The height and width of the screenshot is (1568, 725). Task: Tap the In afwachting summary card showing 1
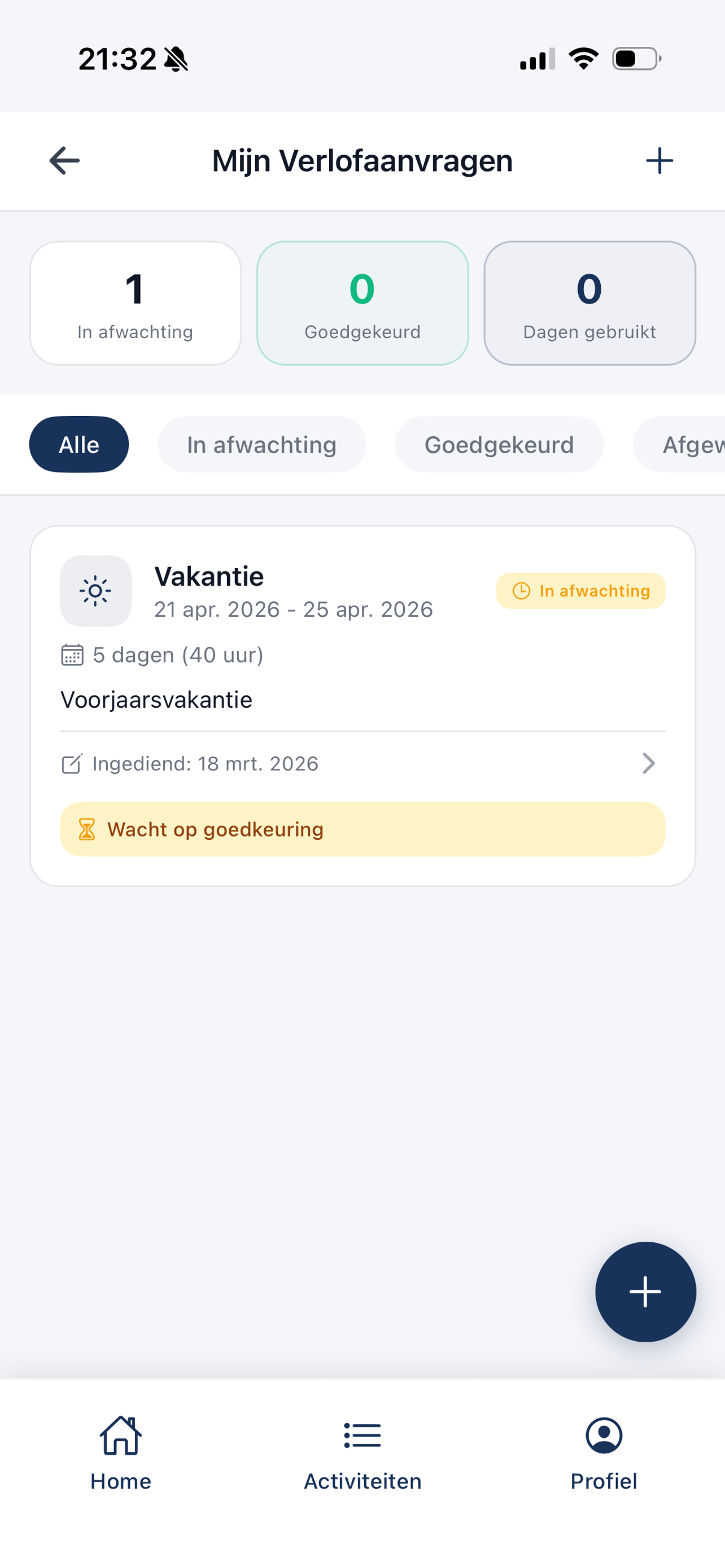tap(135, 303)
